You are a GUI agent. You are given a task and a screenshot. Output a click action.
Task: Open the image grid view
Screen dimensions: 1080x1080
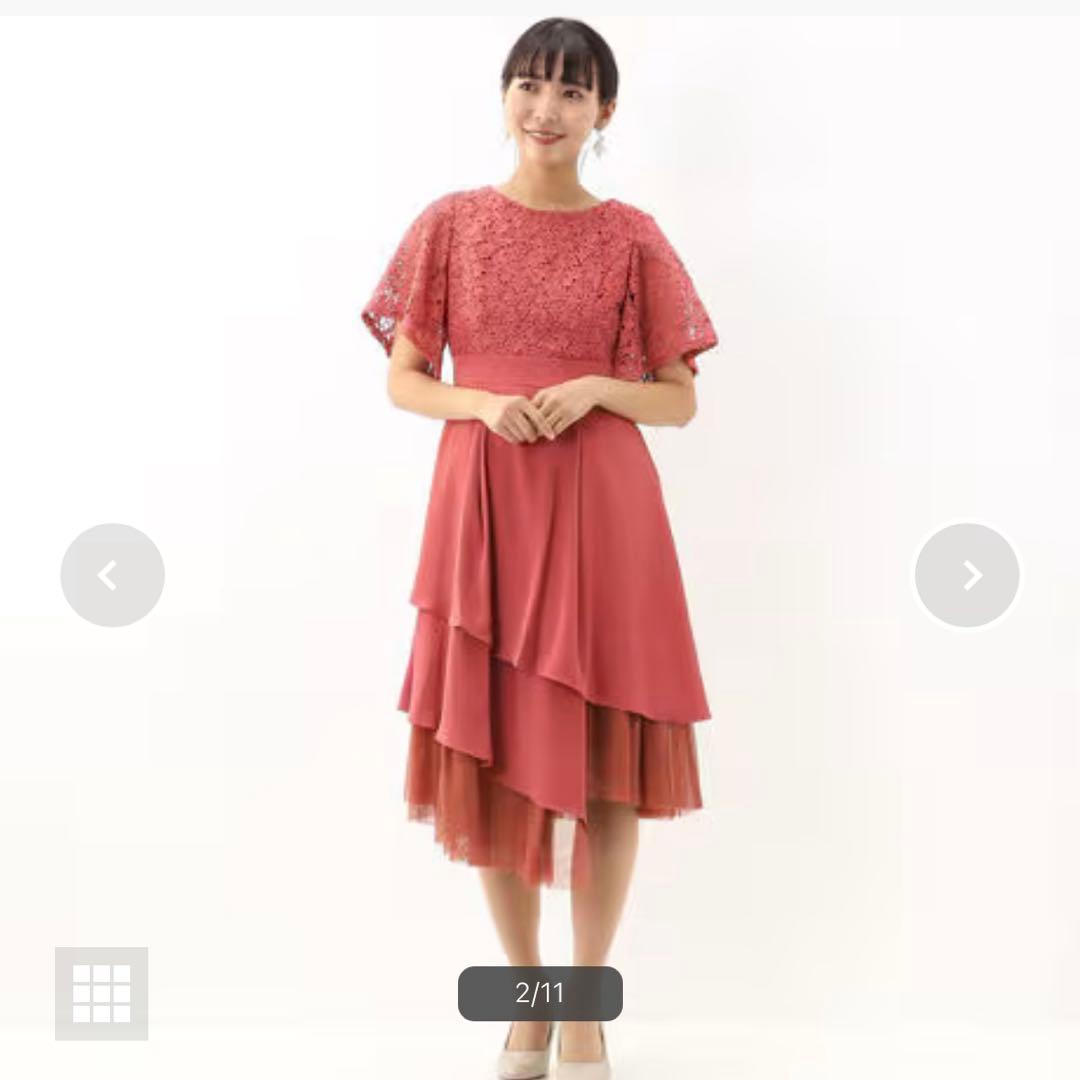point(101,993)
